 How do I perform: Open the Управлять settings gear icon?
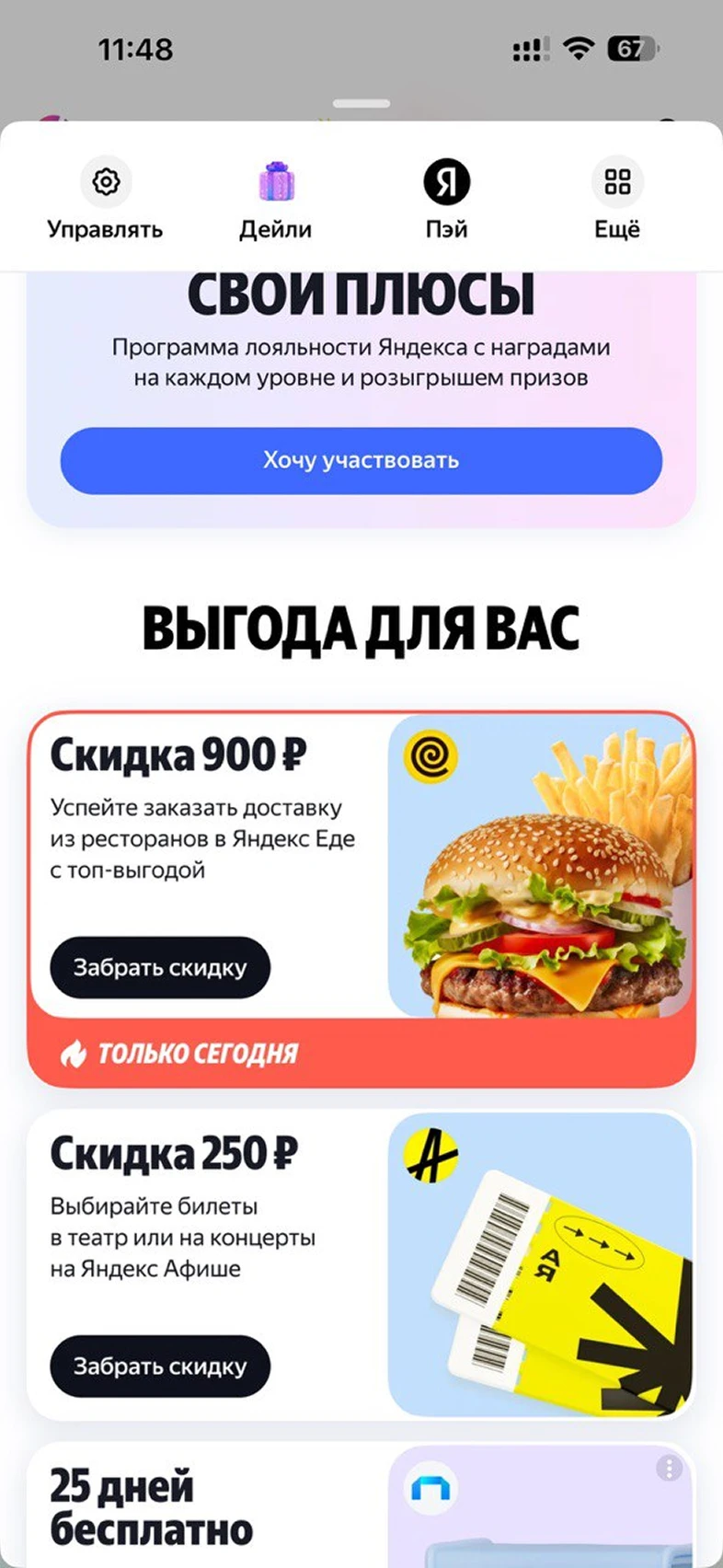[105, 181]
